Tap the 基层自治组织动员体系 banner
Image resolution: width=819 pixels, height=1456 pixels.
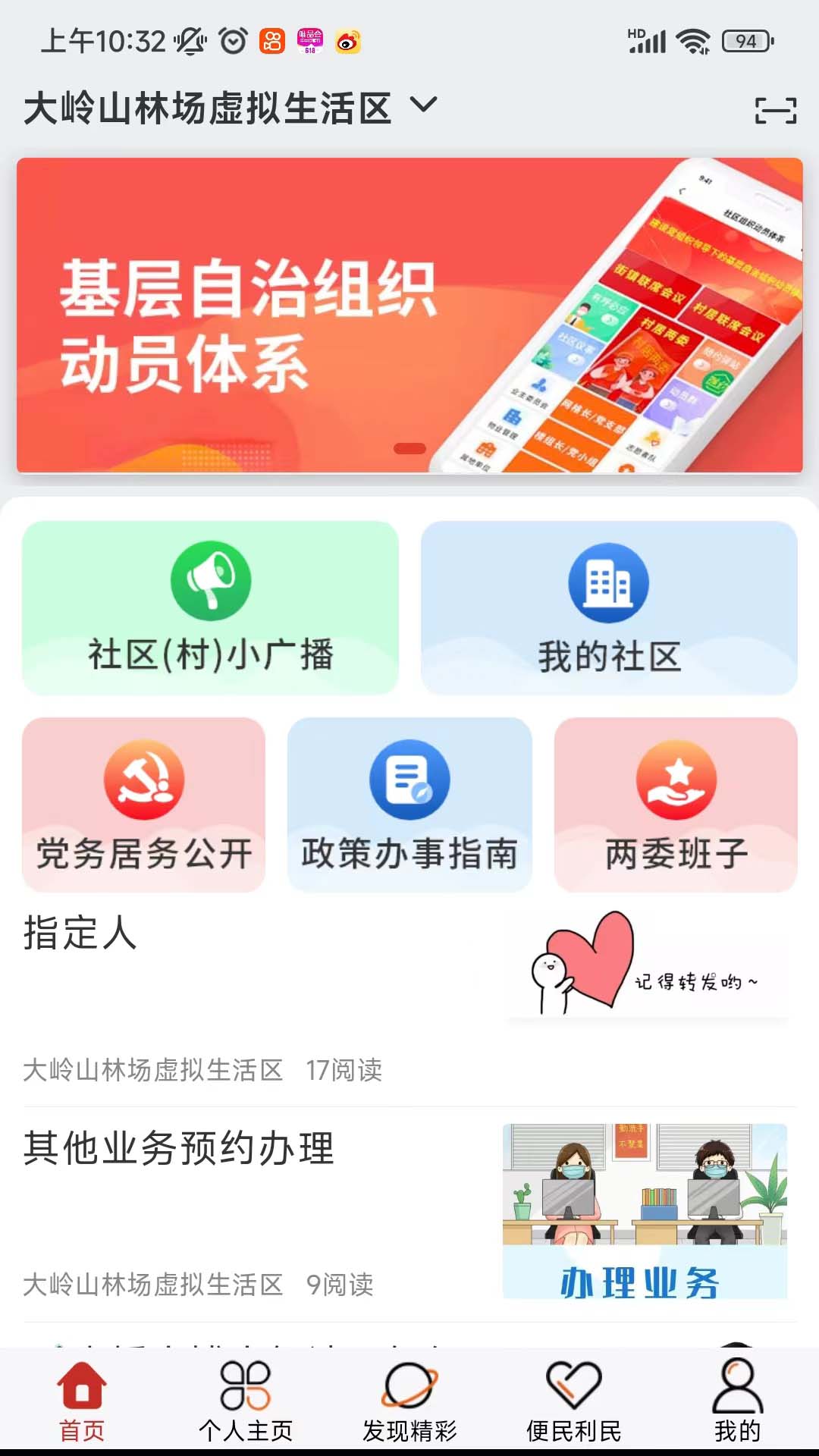click(409, 315)
